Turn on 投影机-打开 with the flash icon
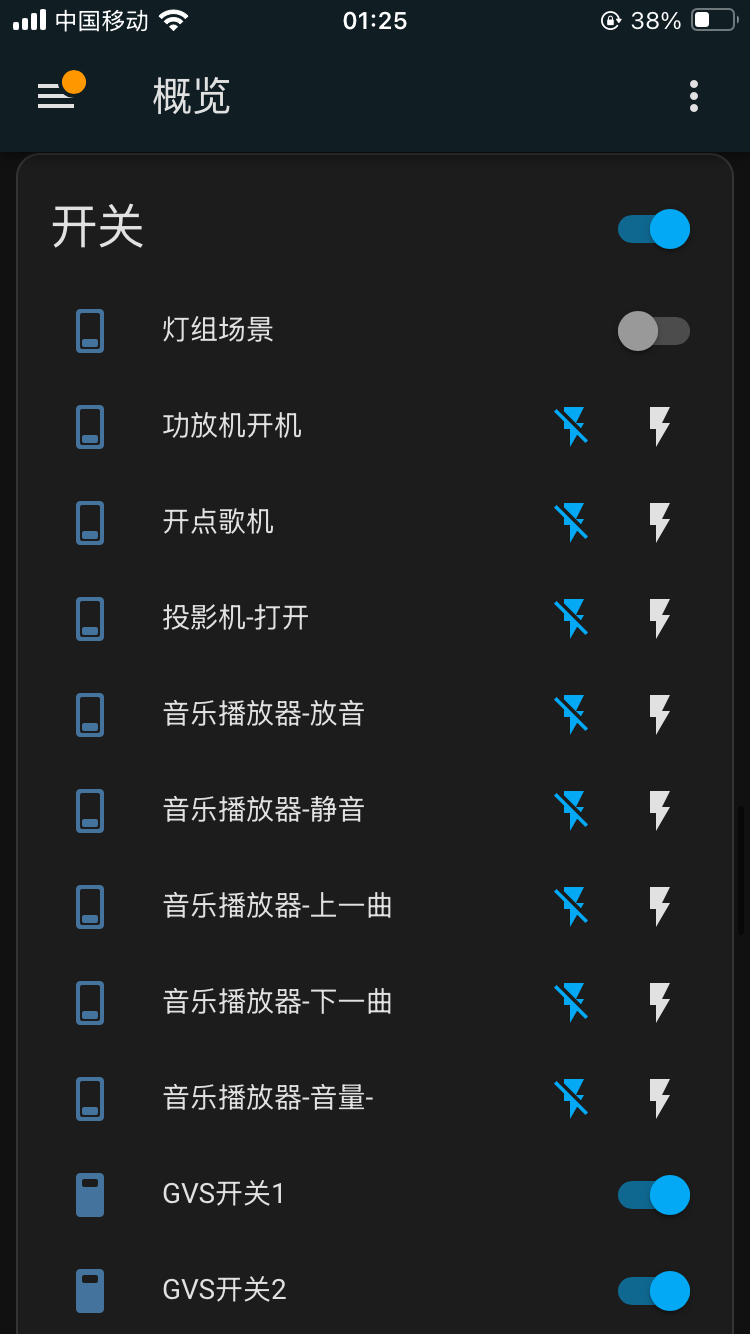The height and width of the screenshot is (1334, 750). click(659, 618)
